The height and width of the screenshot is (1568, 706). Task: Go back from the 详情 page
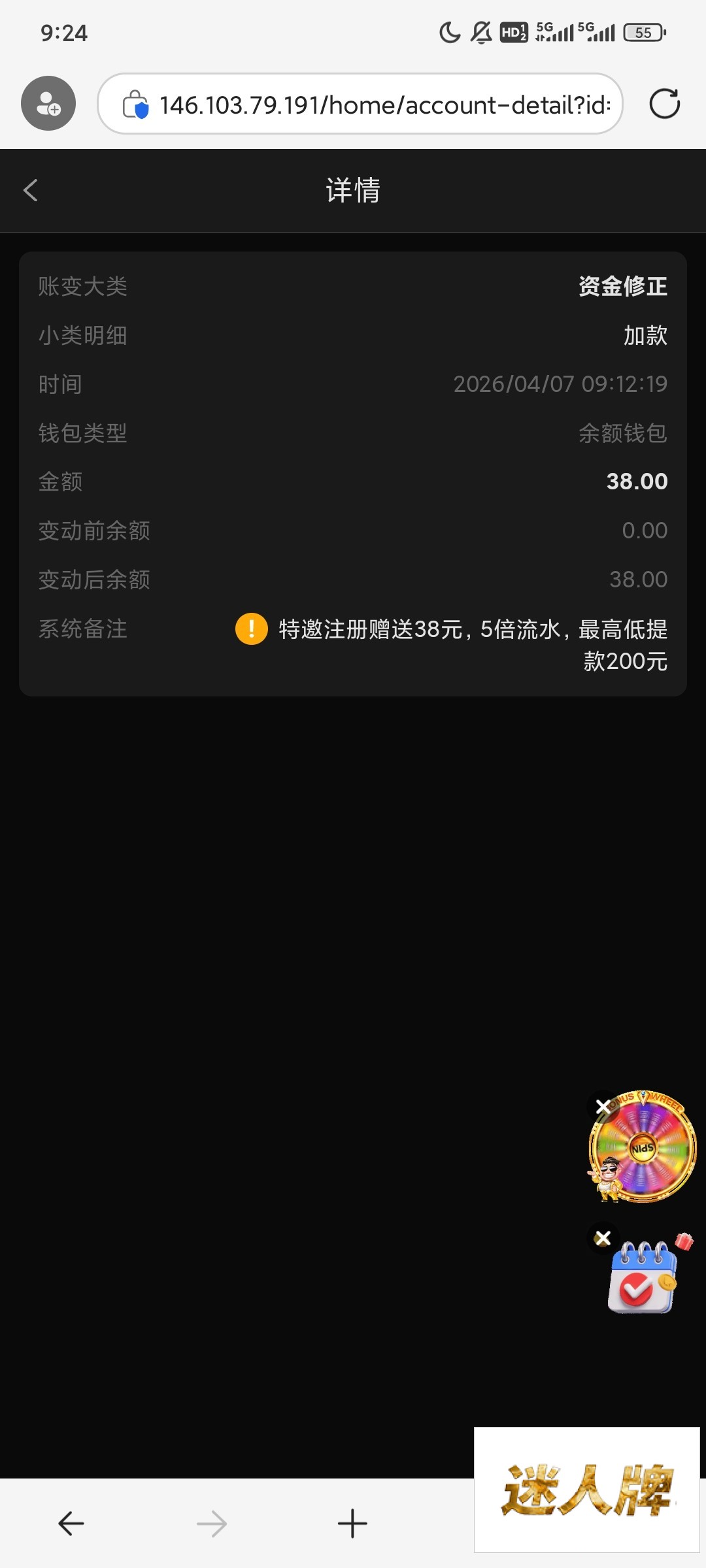[31, 191]
